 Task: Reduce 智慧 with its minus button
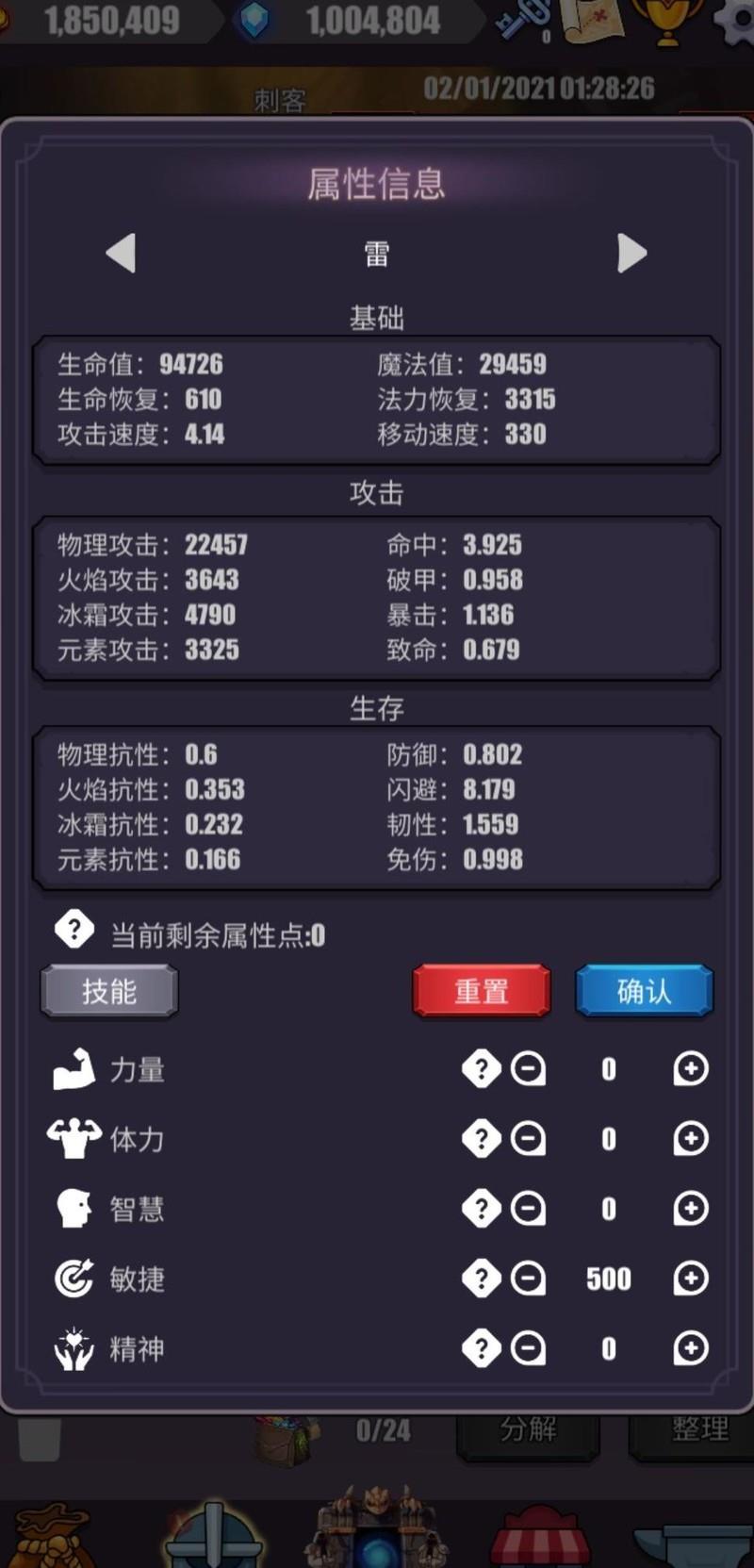[x=528, y=1209]
